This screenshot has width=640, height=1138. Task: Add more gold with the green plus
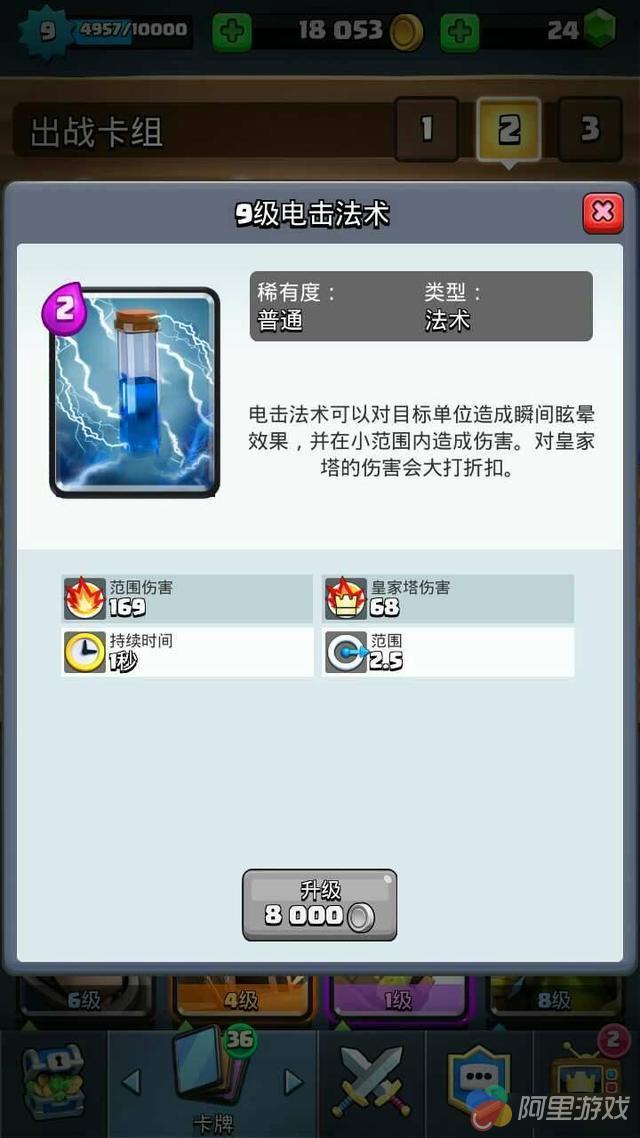[232, 31]
